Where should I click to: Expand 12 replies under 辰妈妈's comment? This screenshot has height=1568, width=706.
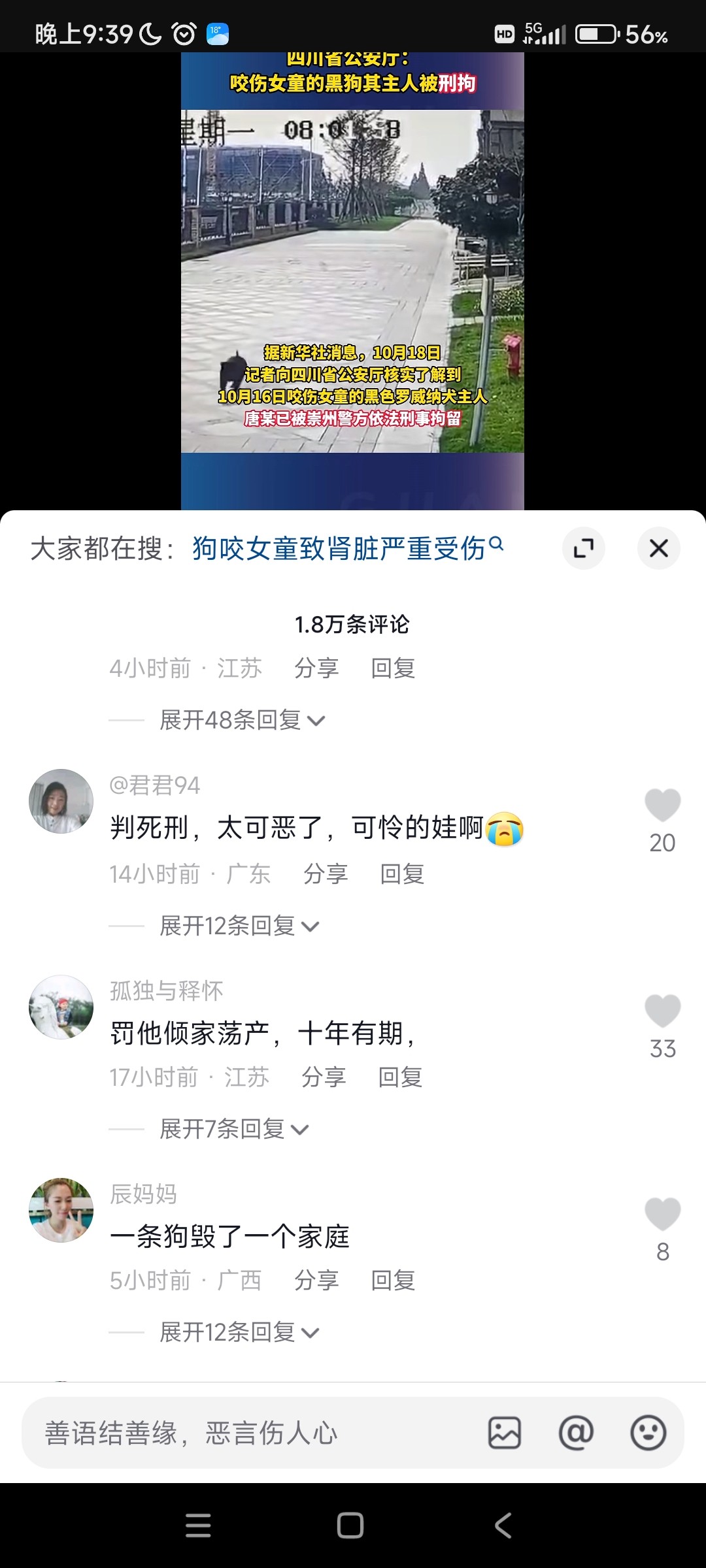(239, 1332)
